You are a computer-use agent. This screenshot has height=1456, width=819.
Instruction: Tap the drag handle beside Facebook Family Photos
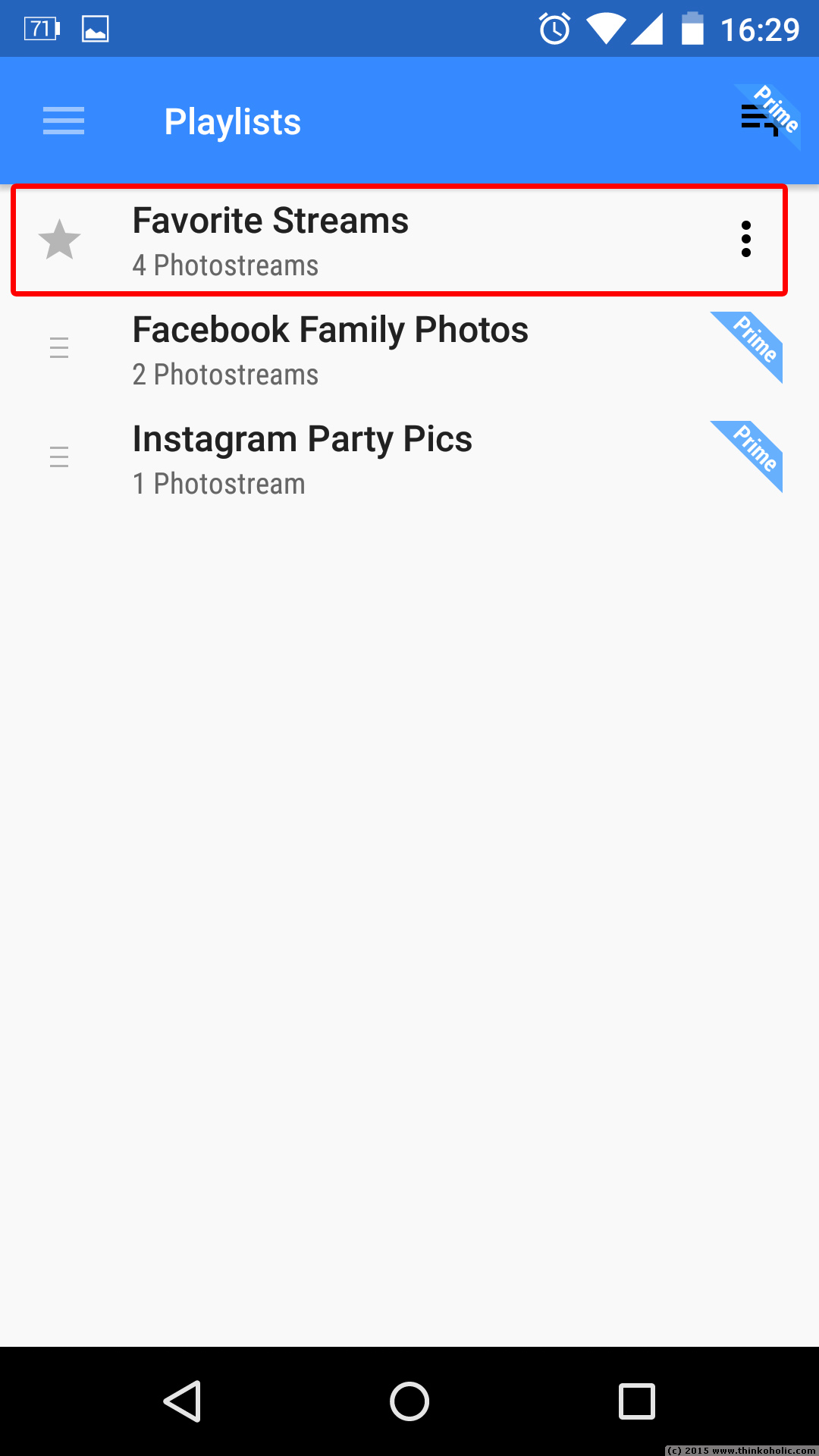(59, 349)
